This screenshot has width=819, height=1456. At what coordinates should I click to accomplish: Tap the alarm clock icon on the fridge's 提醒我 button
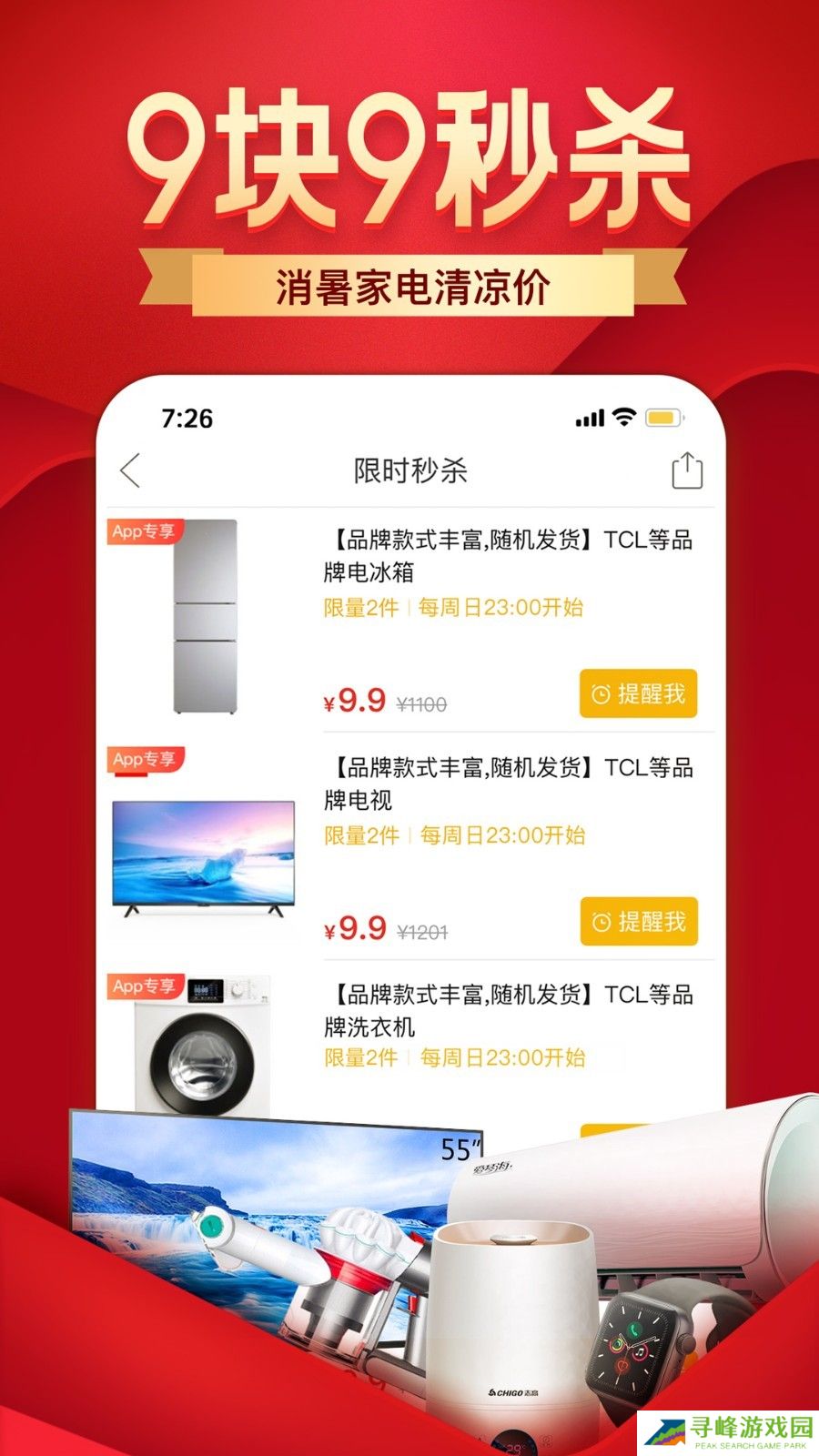coord(600,694)
